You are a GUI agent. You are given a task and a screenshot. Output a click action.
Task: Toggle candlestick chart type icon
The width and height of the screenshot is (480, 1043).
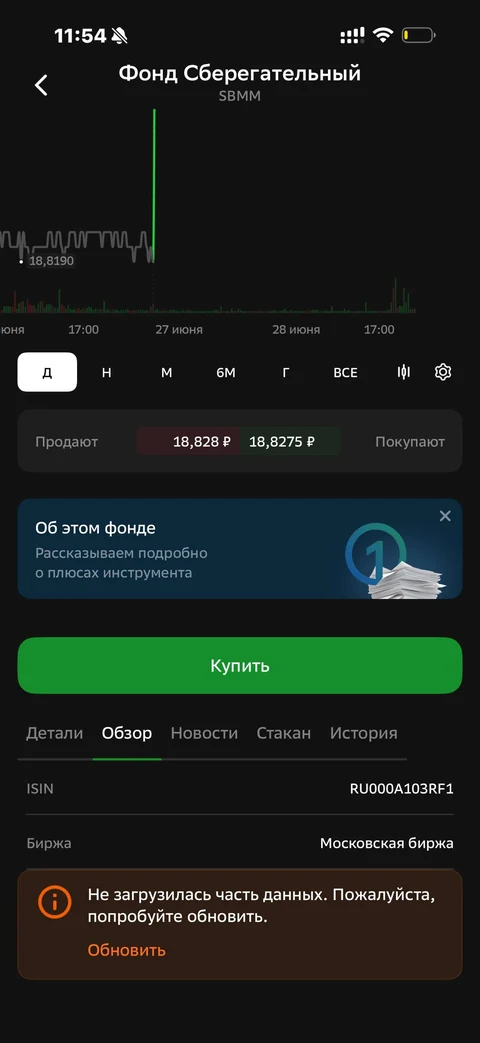[x=404, y=372]
